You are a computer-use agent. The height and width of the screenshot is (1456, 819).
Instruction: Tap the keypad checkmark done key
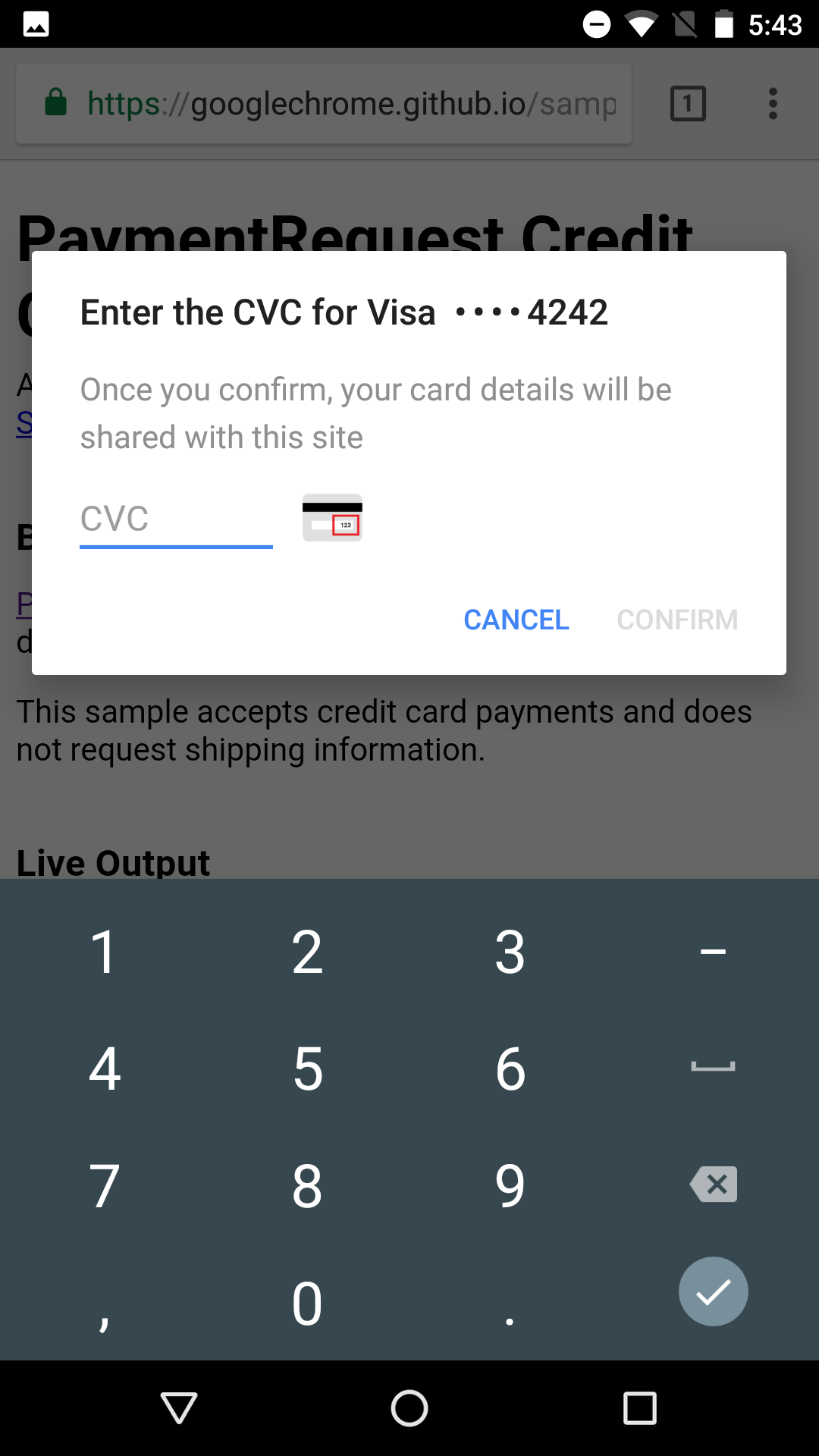tap(713, 1291)
